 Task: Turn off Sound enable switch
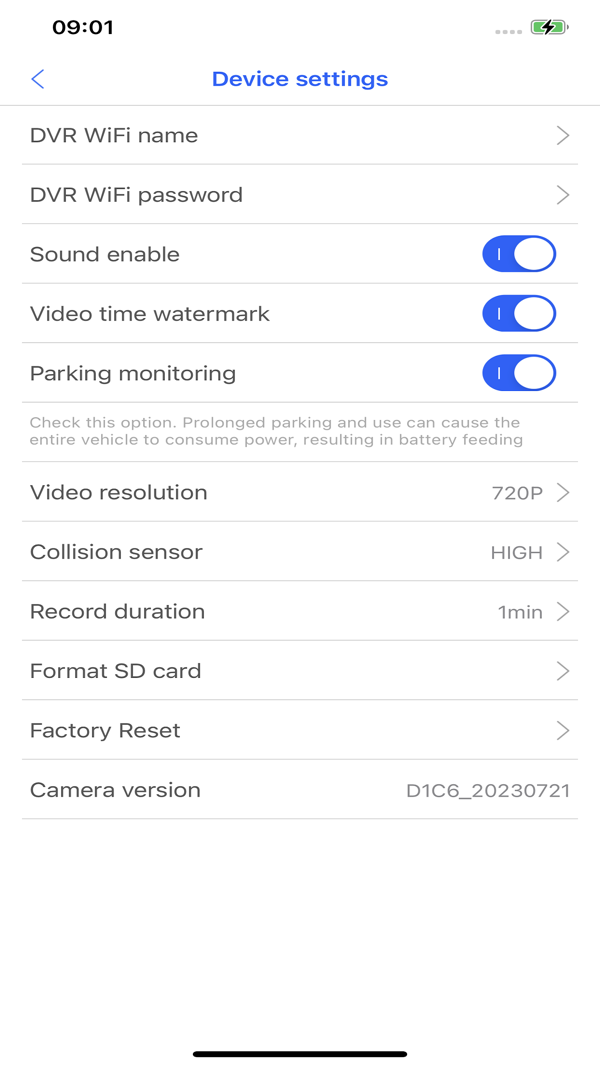click(518, 254)
